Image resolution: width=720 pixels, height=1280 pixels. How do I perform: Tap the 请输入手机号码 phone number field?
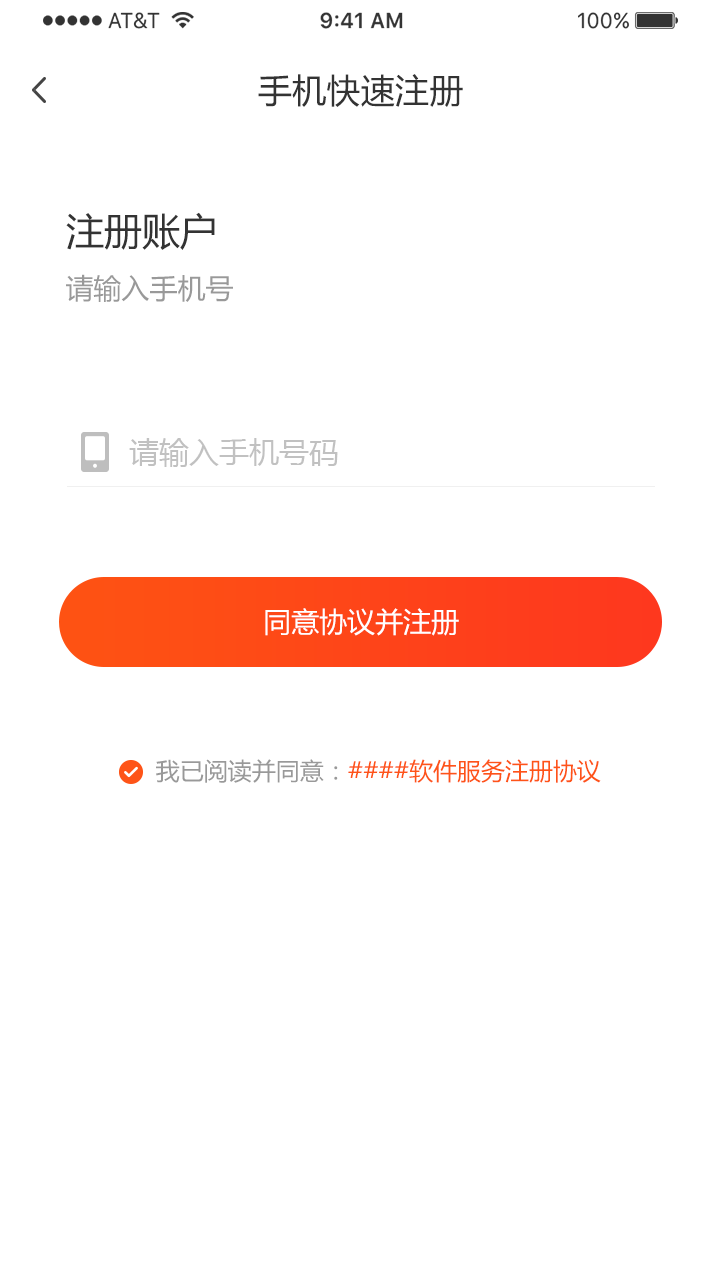(x=361, y=453)
